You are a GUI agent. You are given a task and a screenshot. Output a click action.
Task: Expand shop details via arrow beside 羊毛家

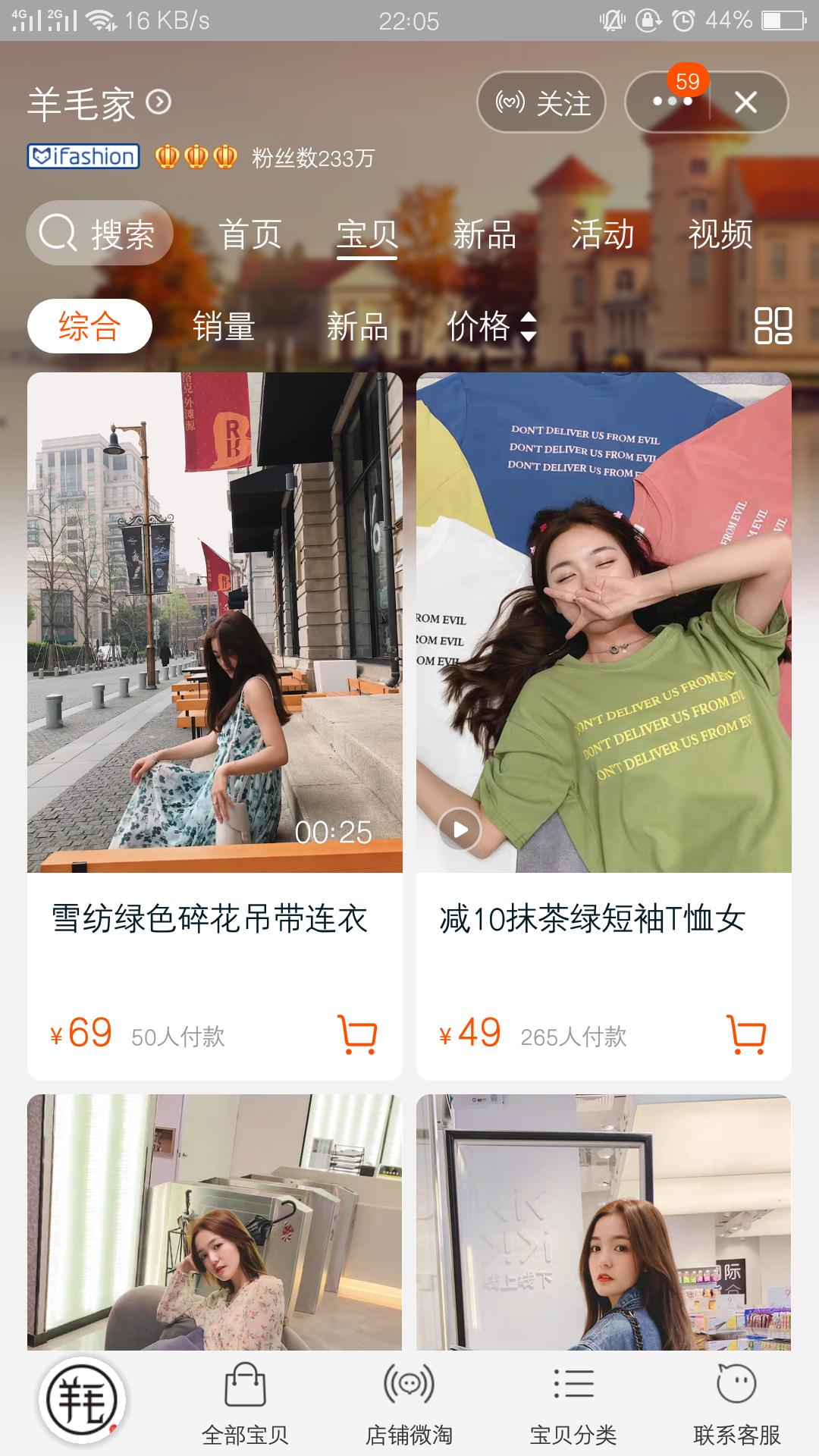point(158,104)
